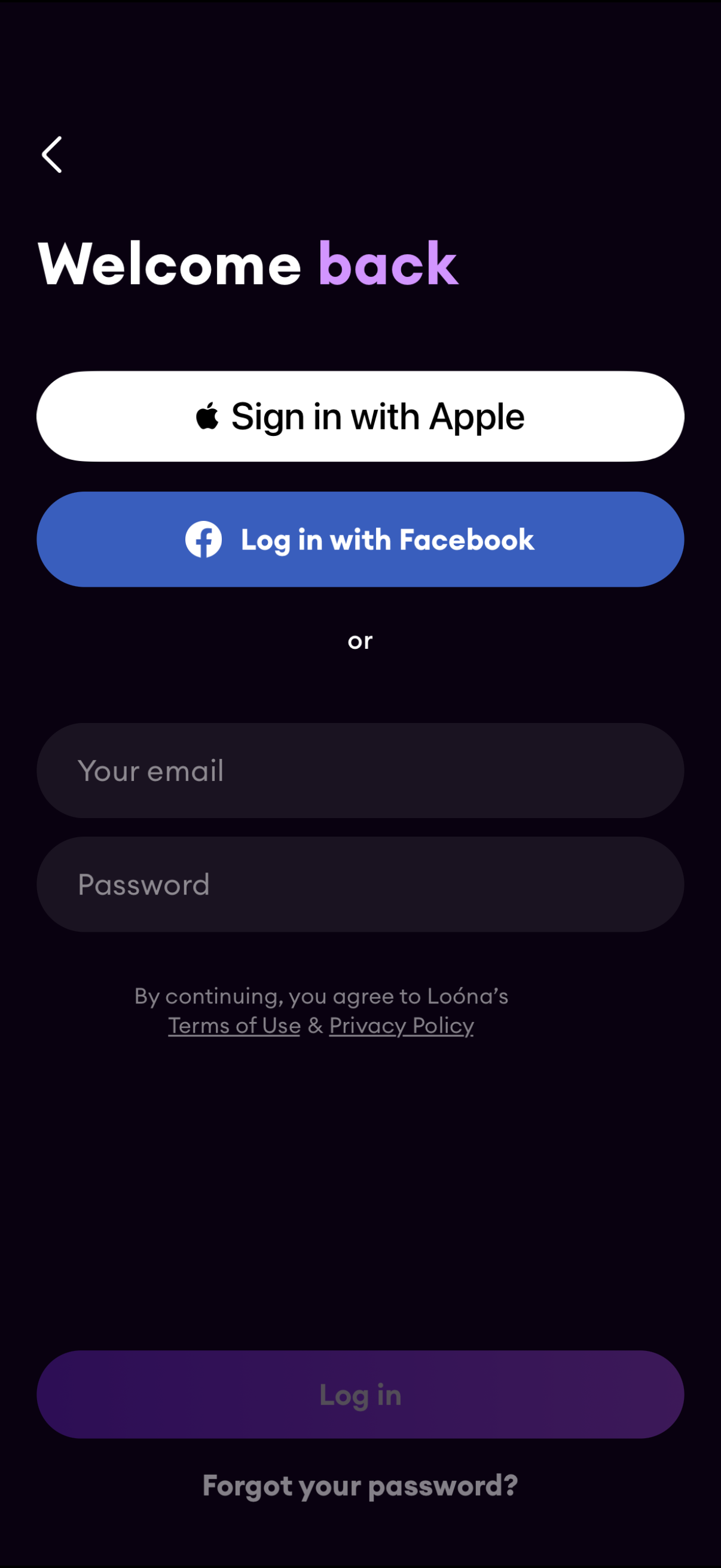Click the Facebook logo icon
This screenshot has width=721, height=1568.
click(203, 539)
